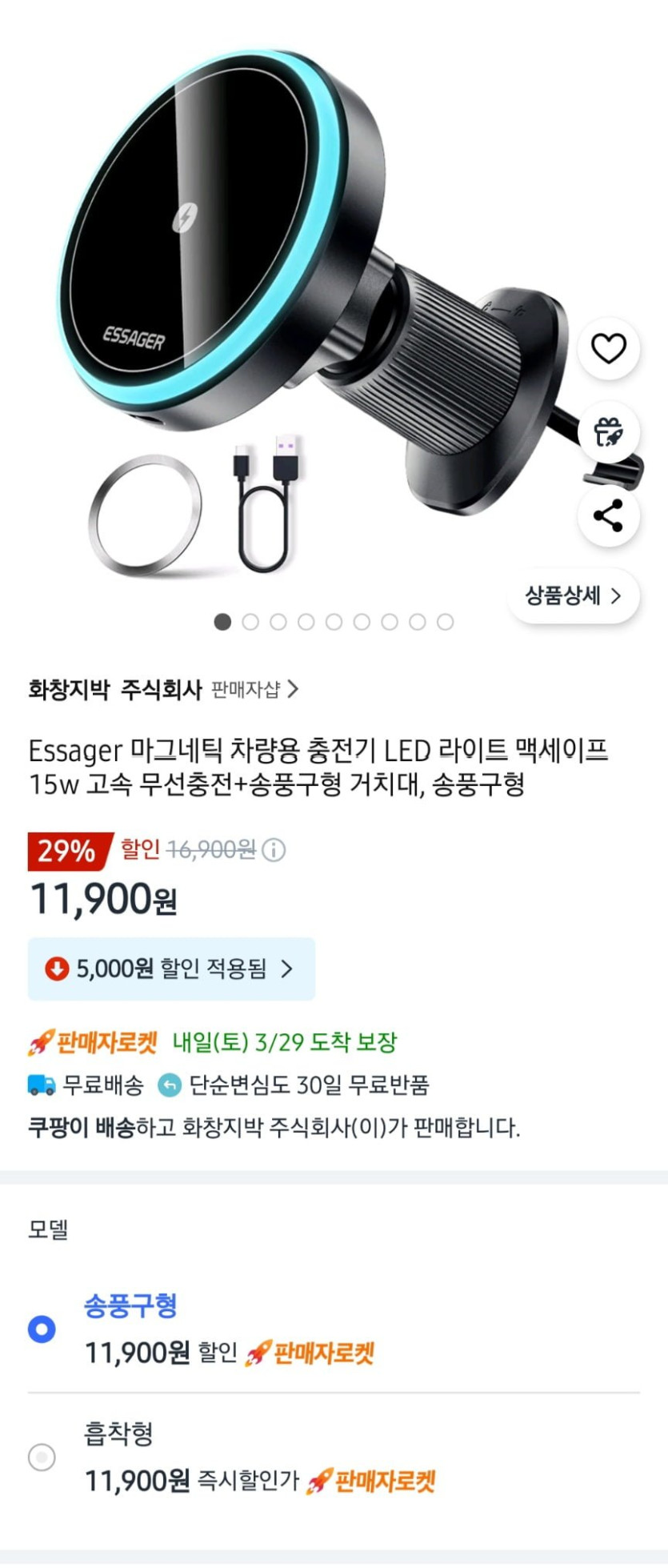The image size is (668, 1568).
Task: View the 5,000원 할인 적용됨 details
Action: [171, 968]
